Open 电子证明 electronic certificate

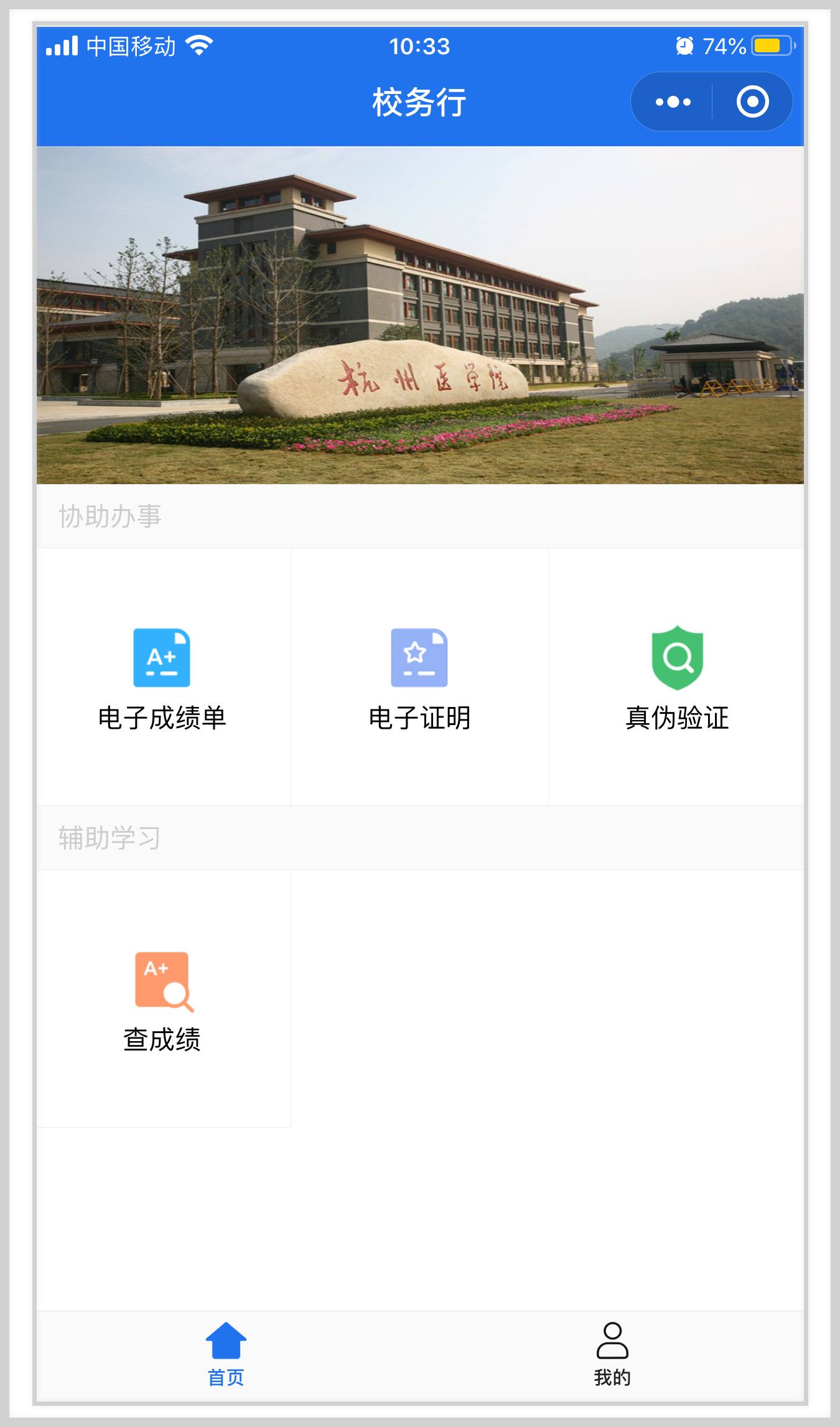pos(419,677)
